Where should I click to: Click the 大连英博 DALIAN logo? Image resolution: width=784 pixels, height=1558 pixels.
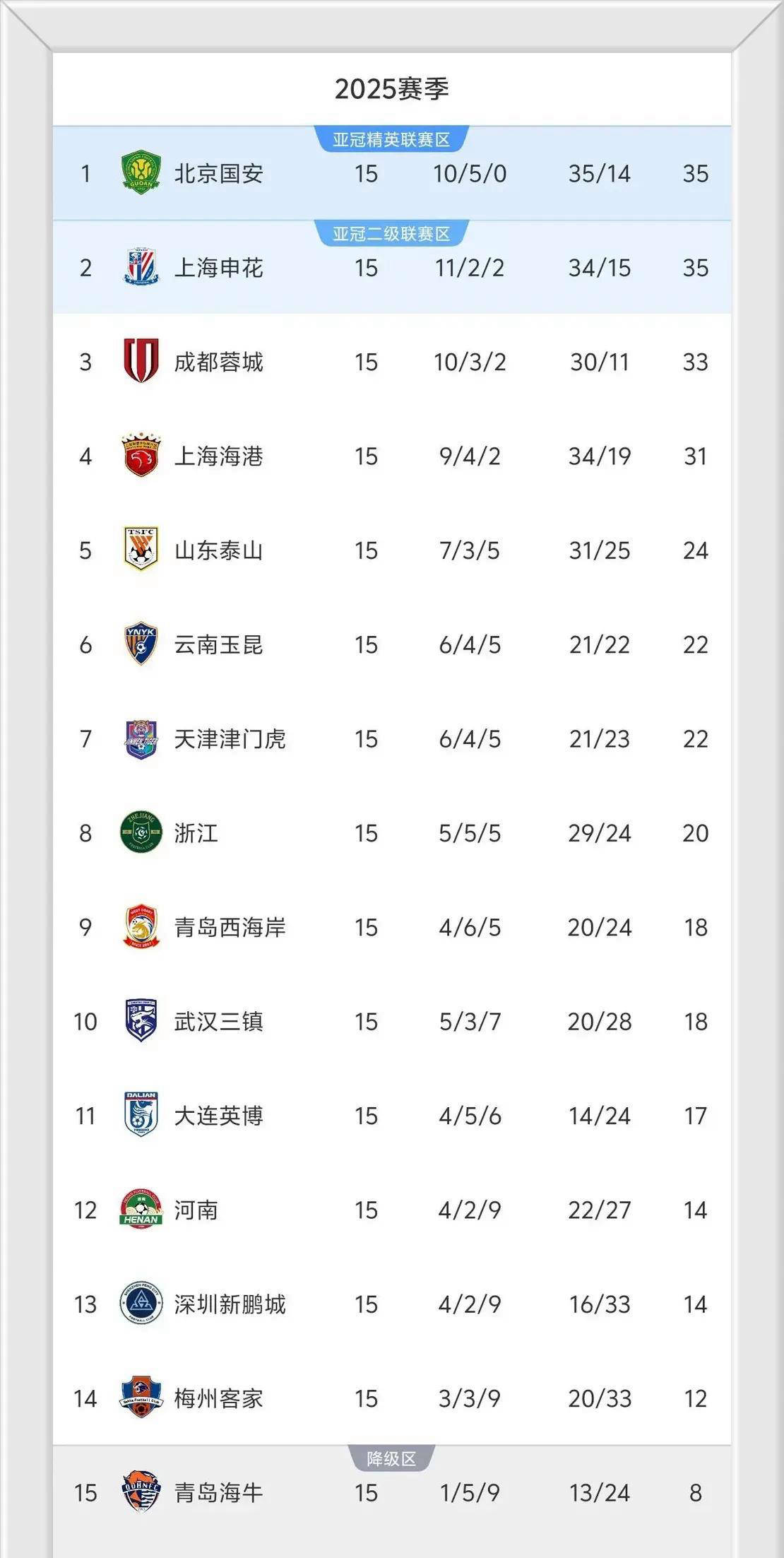pyautogui.click(x=140, y=1116)
